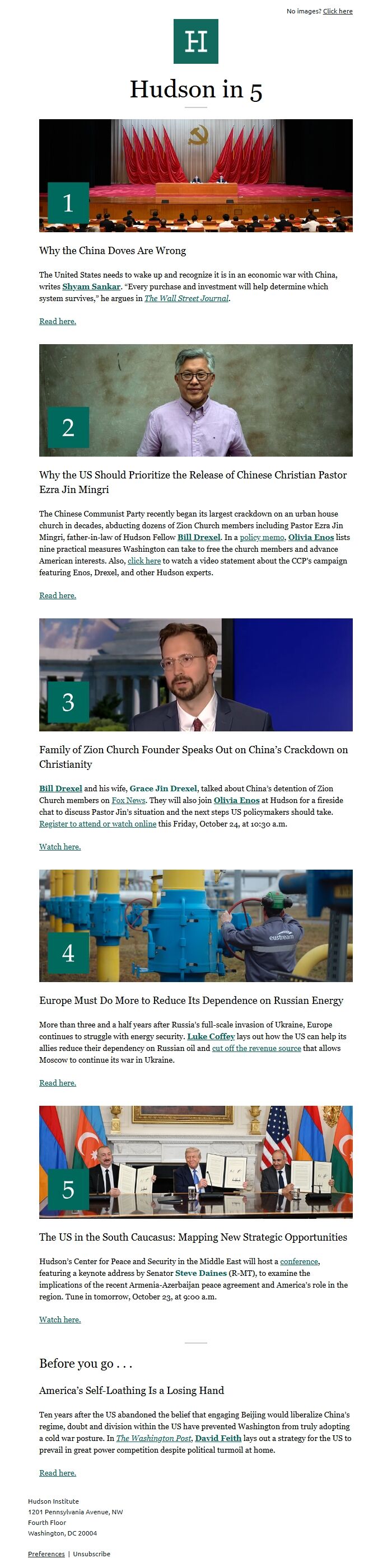Tap Watch here under South Caucasus story
Image resolution: width=392 pixels, height=1568 pixels.
click(60, 1320)
